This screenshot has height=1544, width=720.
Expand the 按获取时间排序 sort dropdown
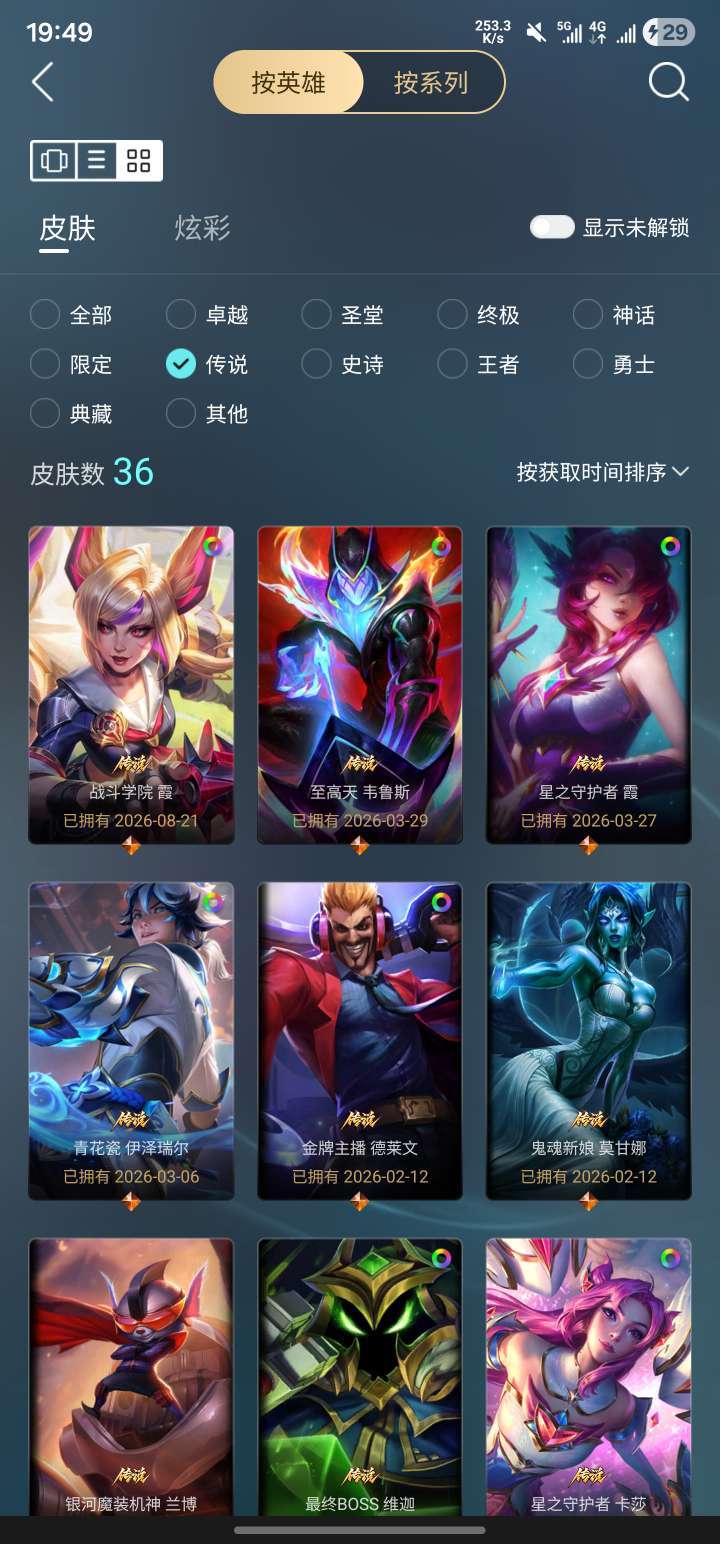(603, 472)
